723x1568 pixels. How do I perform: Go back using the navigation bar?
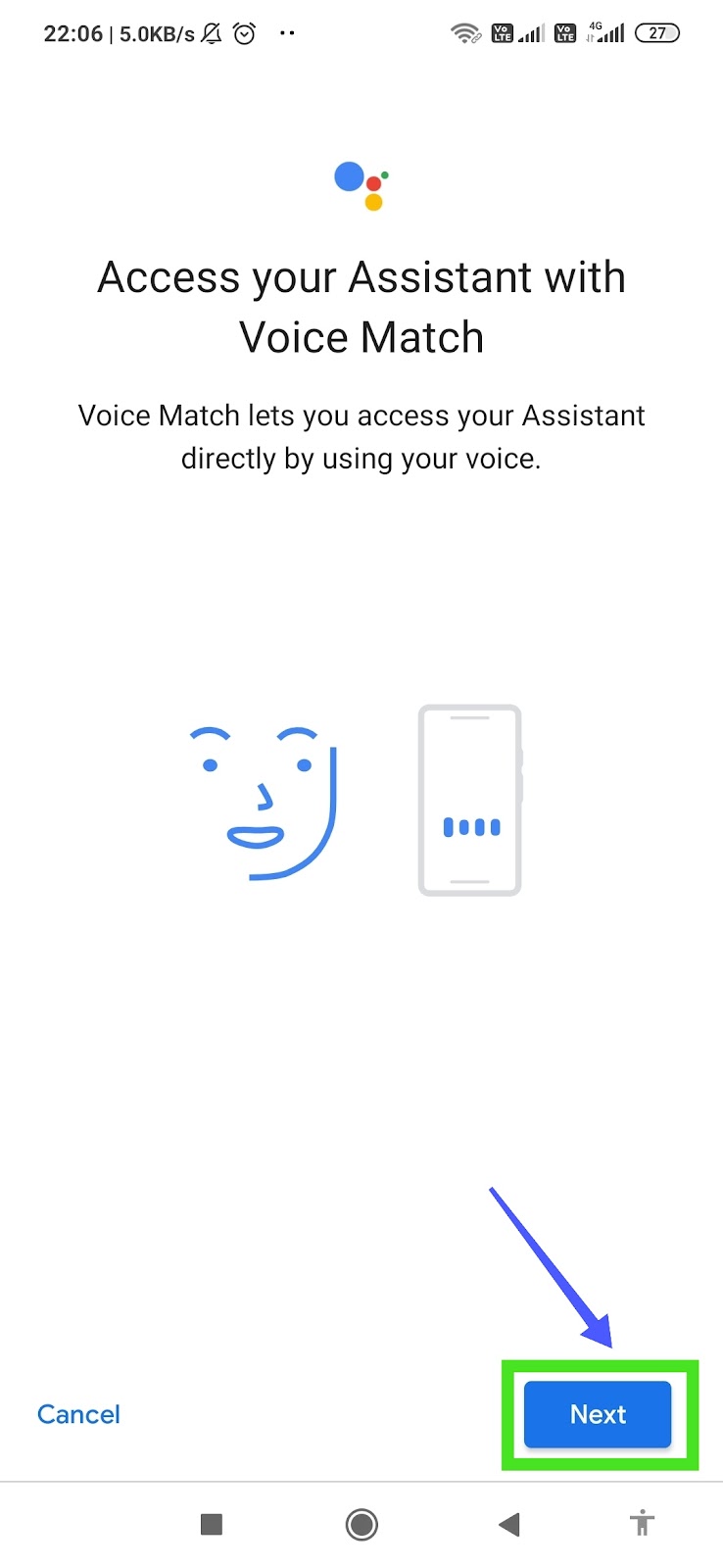pos(508,1524)
